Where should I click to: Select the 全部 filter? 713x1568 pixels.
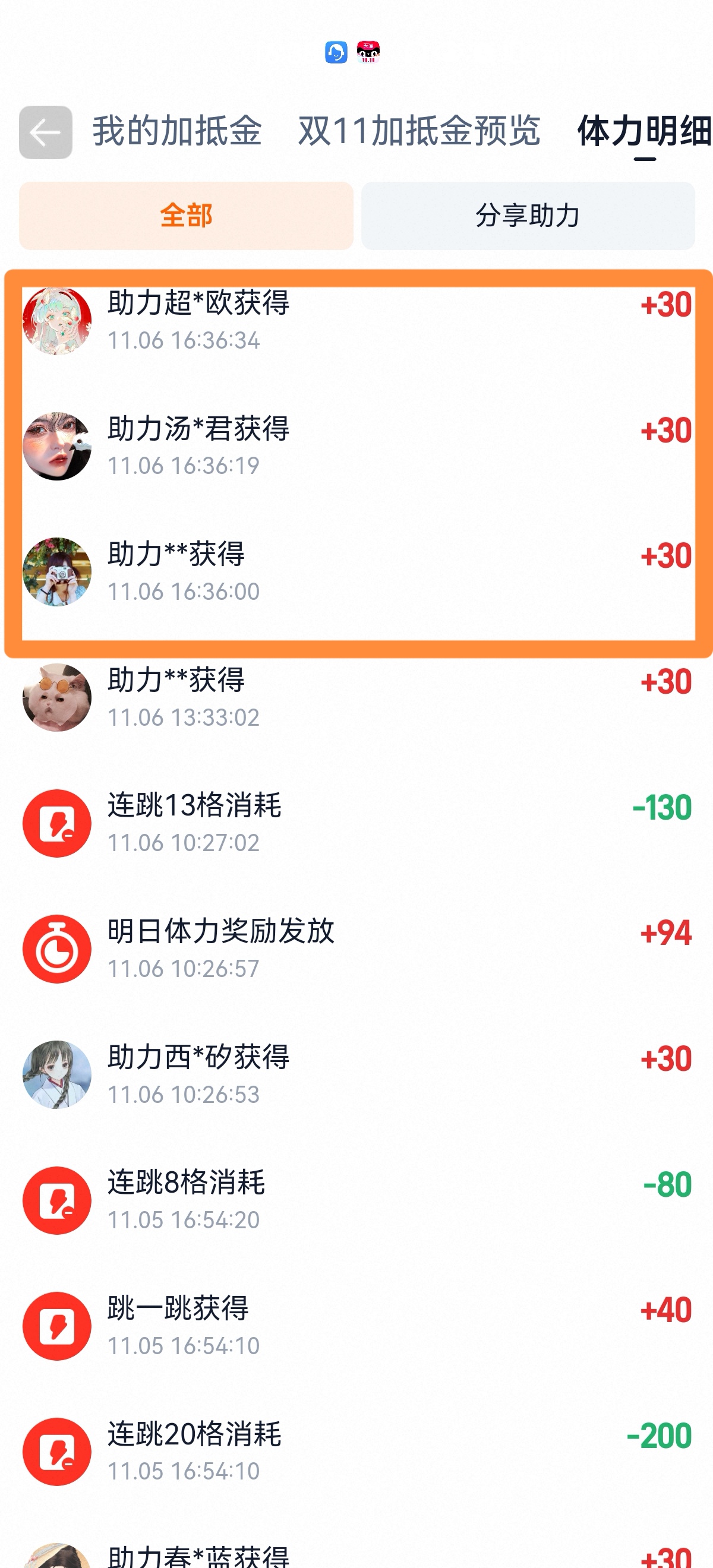187,216
